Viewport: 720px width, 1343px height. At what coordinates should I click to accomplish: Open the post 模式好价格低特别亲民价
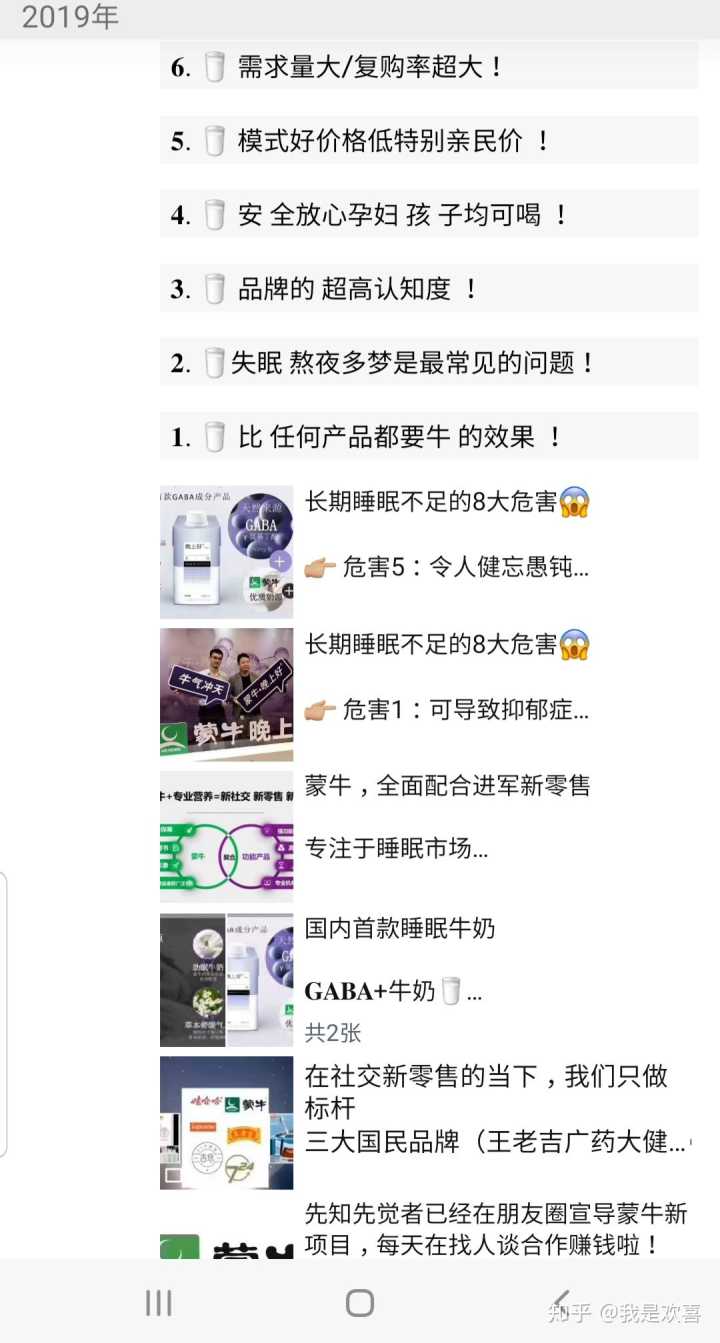point(429,141)
